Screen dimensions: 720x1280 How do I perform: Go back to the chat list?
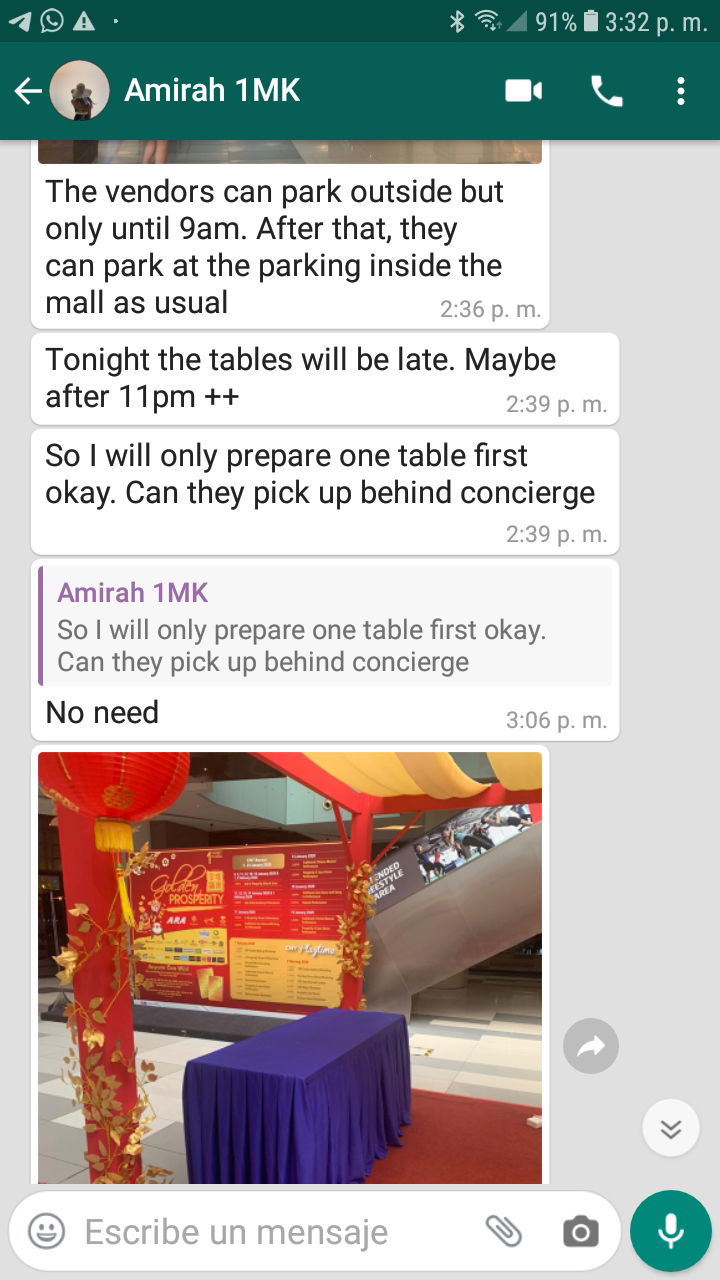pos(28,92)
